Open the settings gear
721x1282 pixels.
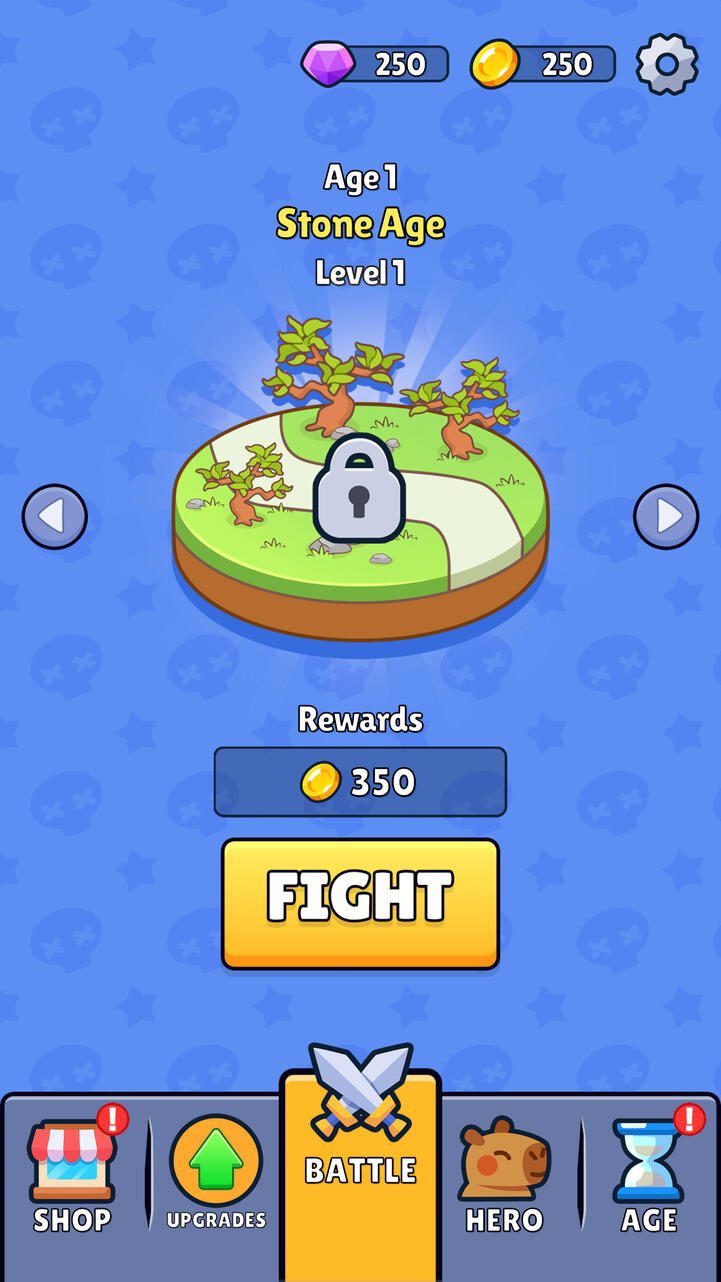click(x=667, y=65)
